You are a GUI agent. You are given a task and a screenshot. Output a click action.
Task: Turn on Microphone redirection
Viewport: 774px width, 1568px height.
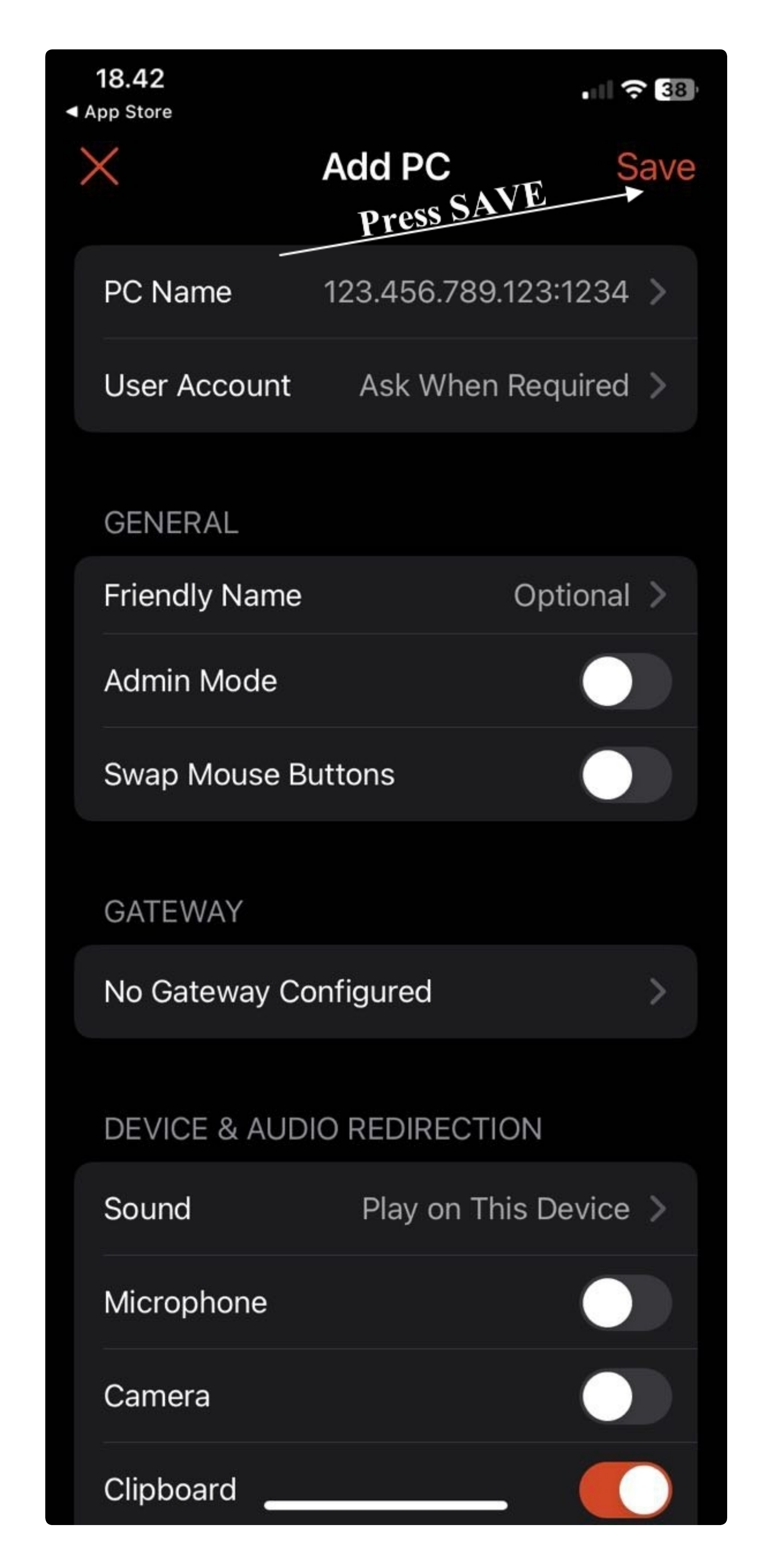tap(625, 1303)
